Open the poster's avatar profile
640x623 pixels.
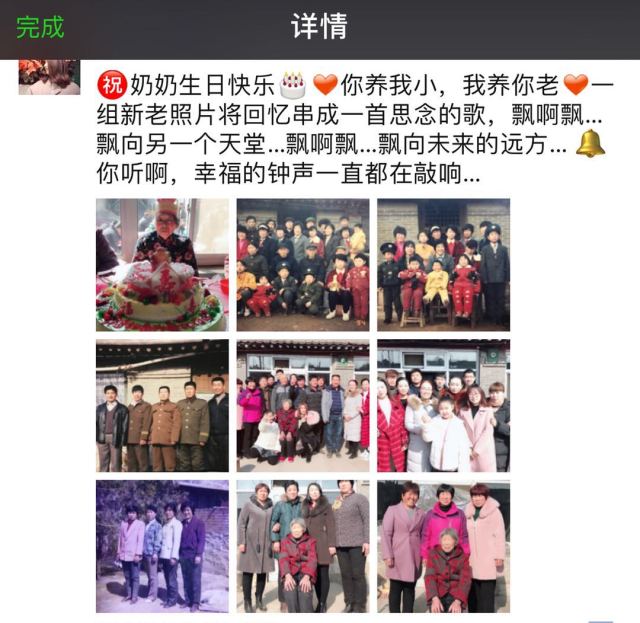[x=49, y=77]
